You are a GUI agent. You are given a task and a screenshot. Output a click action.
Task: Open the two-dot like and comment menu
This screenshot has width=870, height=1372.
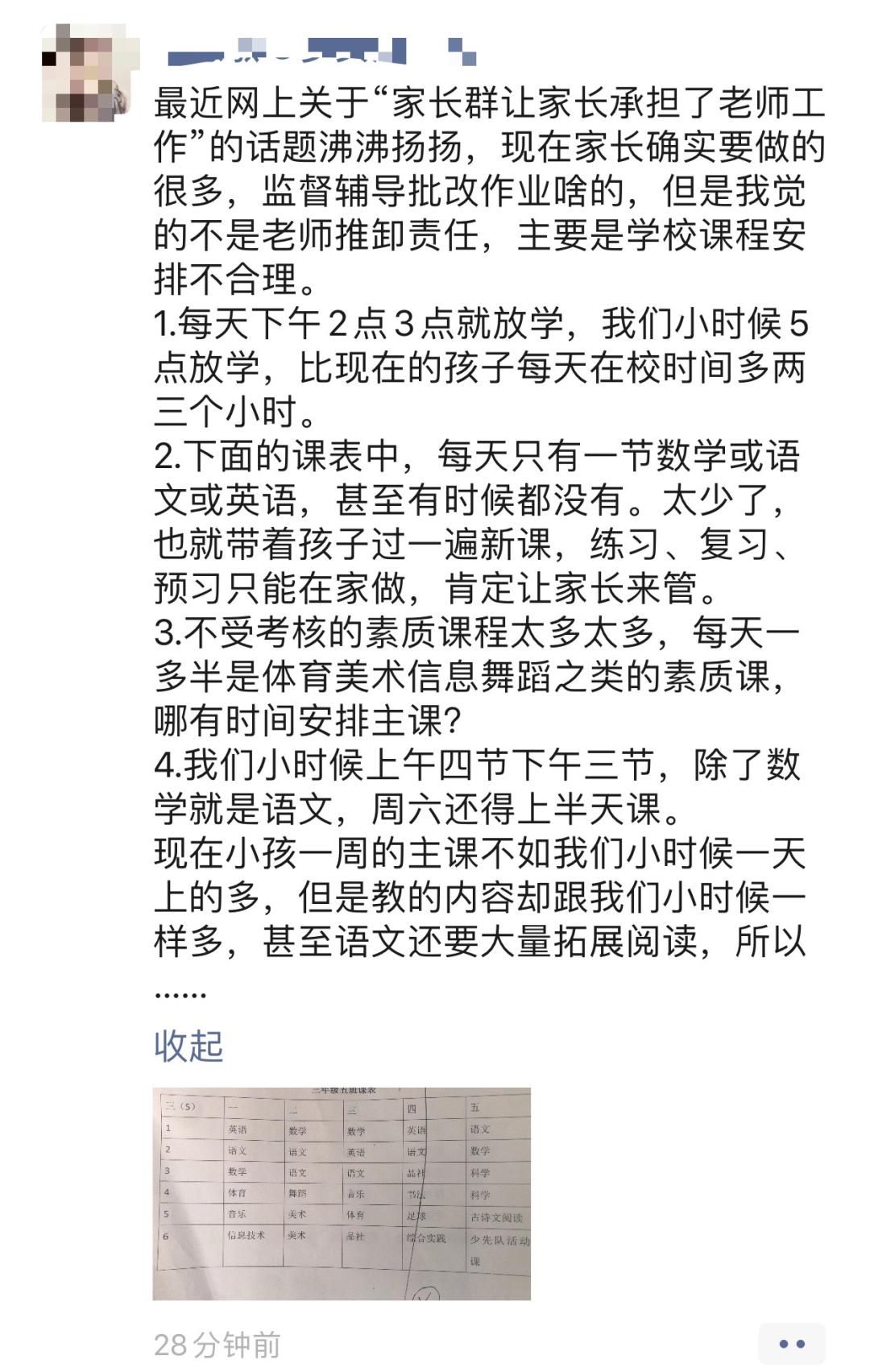coord(792,1344)
